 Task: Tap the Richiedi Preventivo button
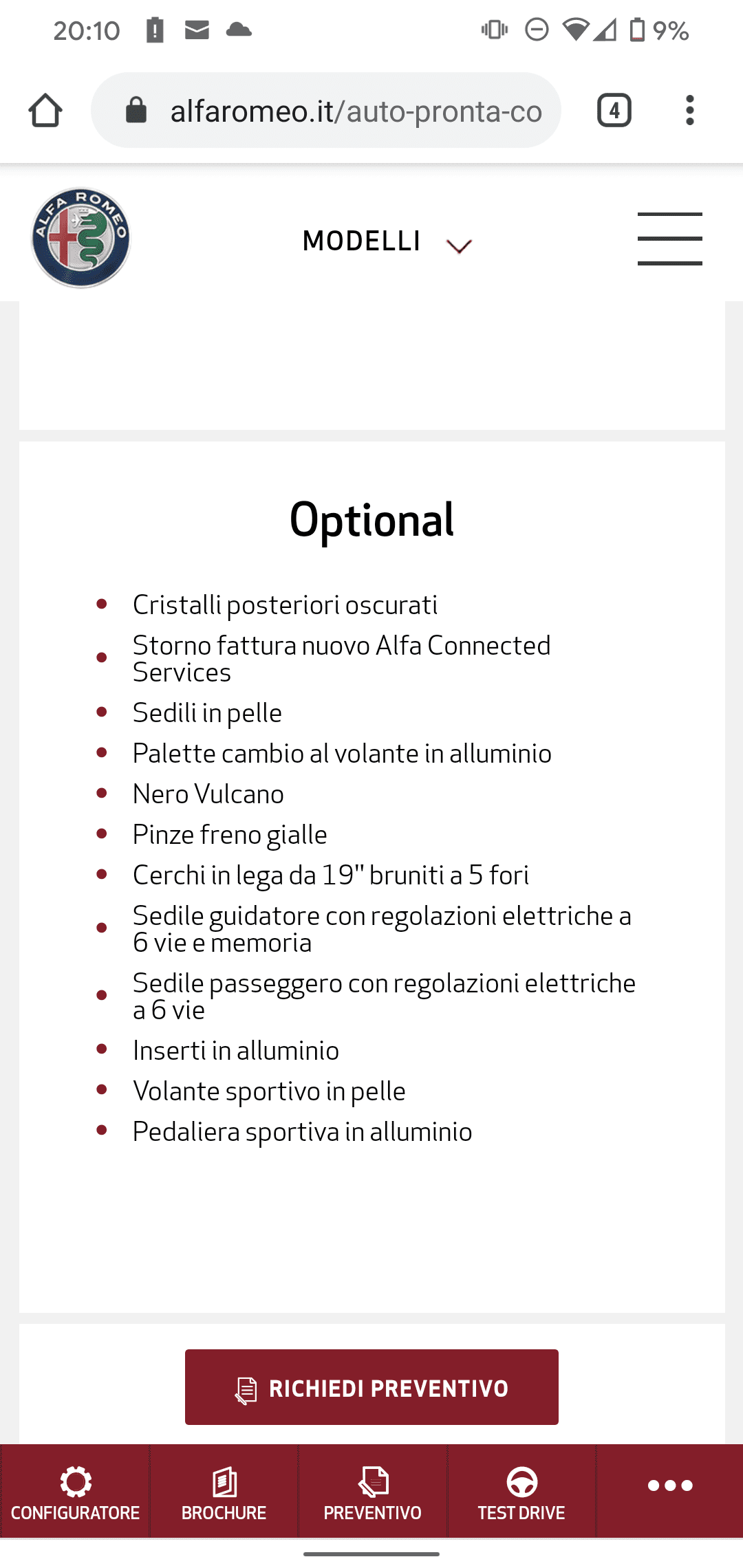(371, 1387)
